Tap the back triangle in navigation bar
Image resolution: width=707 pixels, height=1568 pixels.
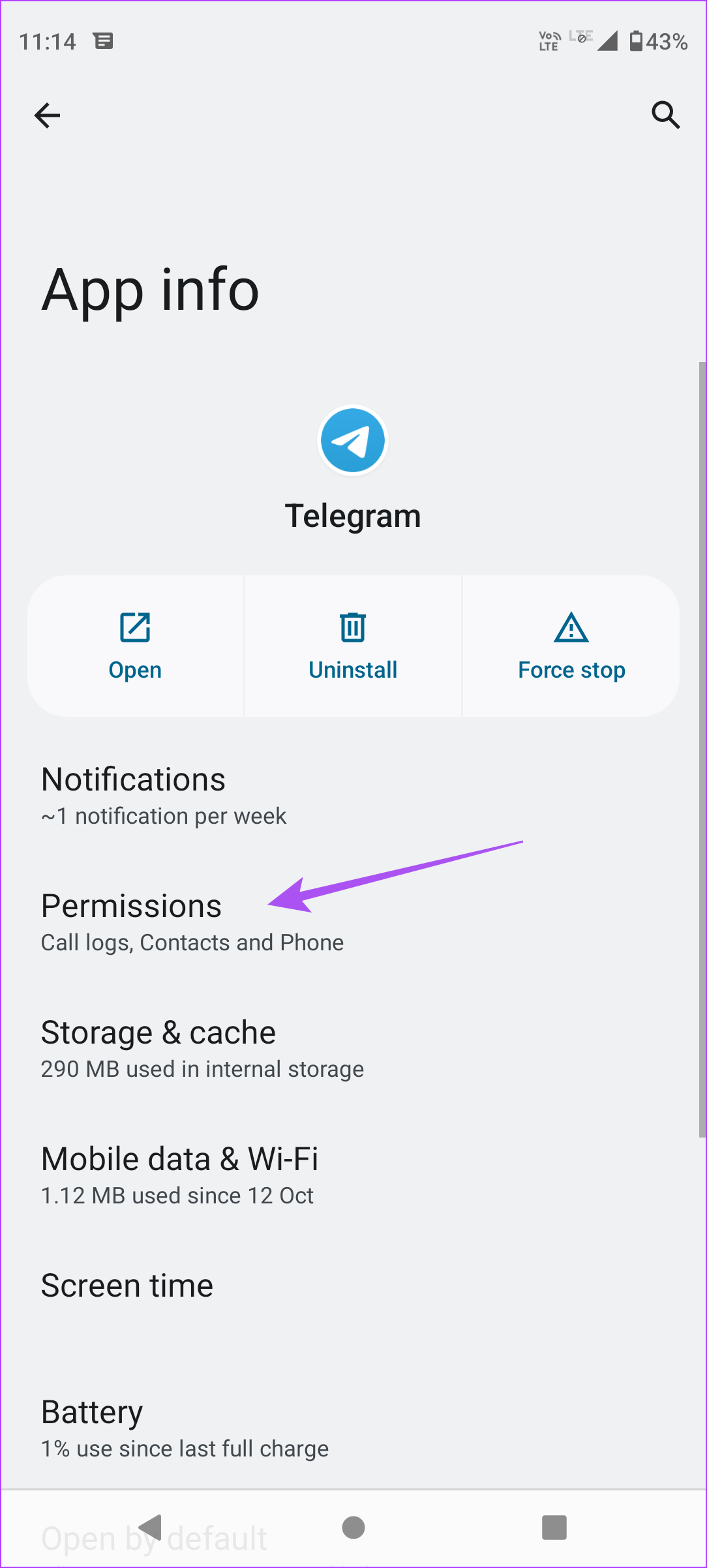pos(151,1528)
